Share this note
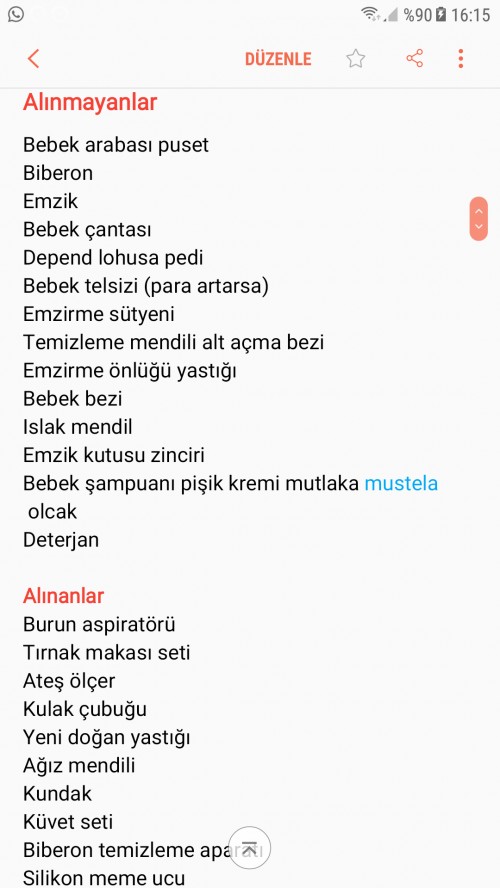This screenshot has width=500, height=888. (414, 58)
